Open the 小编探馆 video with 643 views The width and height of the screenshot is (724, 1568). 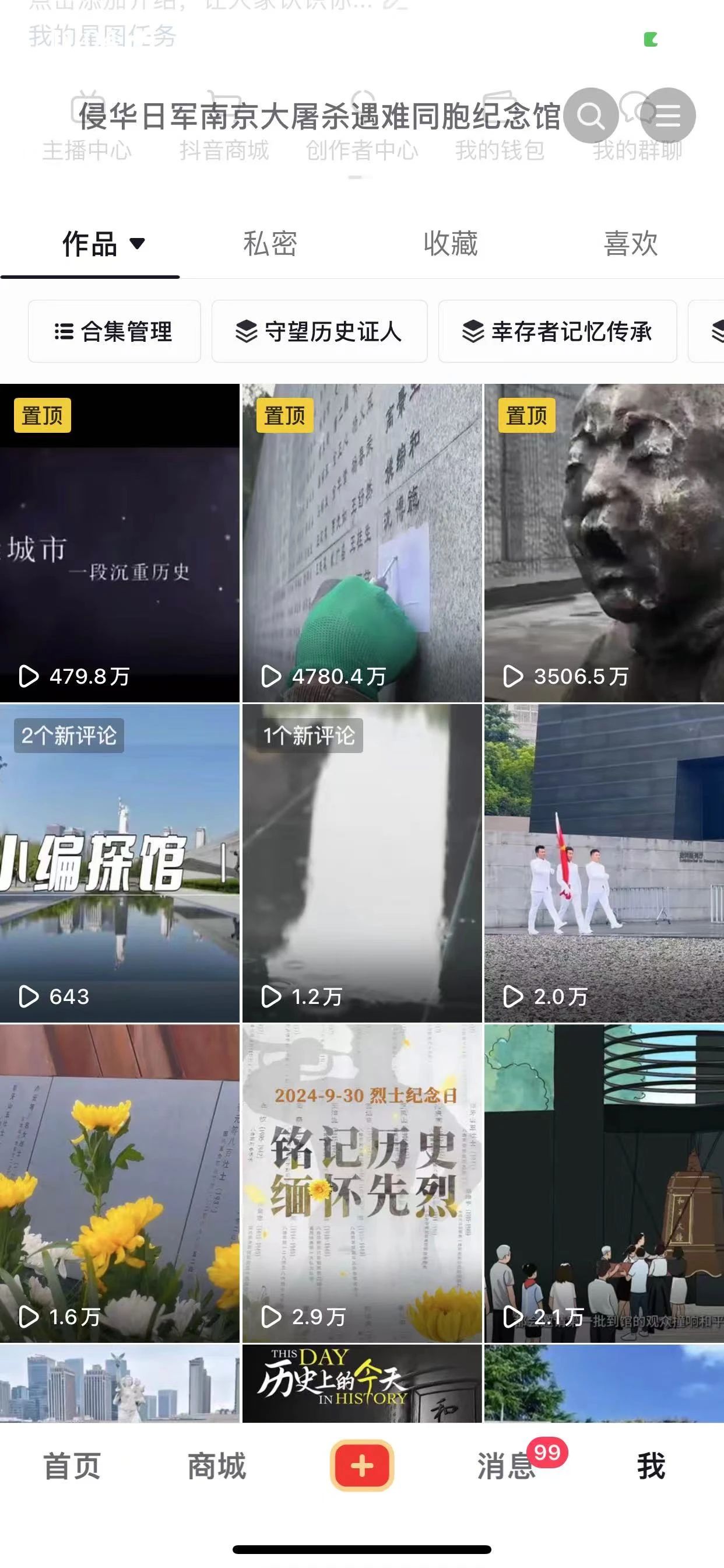coord(120,863)
